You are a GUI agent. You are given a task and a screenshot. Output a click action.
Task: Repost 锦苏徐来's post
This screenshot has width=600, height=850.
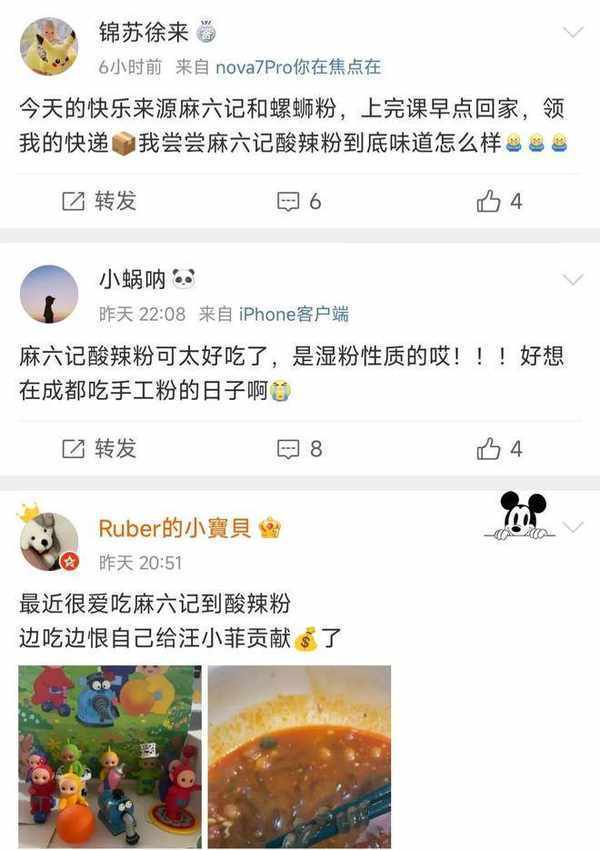click(99, 201)
